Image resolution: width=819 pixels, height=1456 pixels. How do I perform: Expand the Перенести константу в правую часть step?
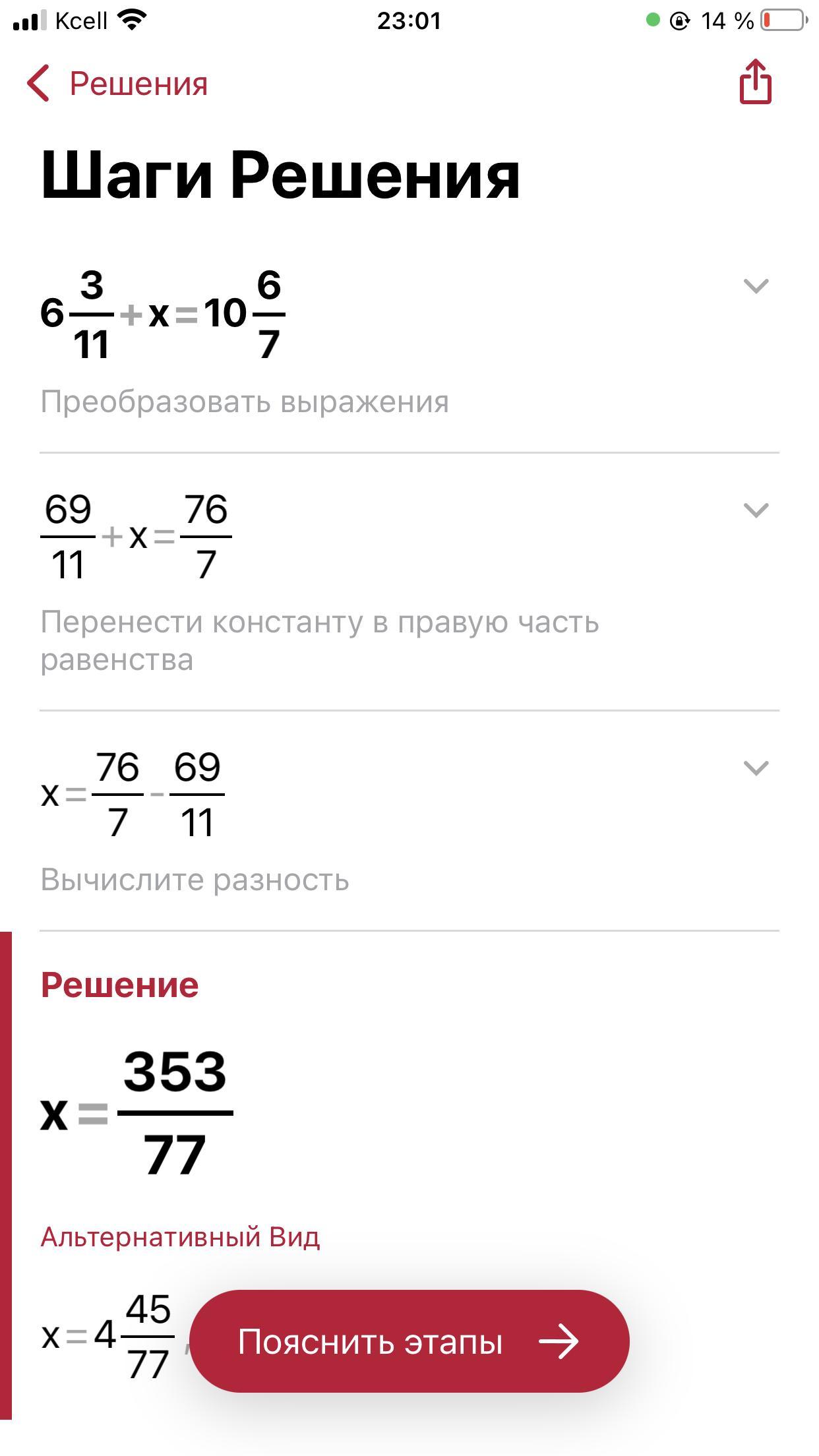pos(756,510)
